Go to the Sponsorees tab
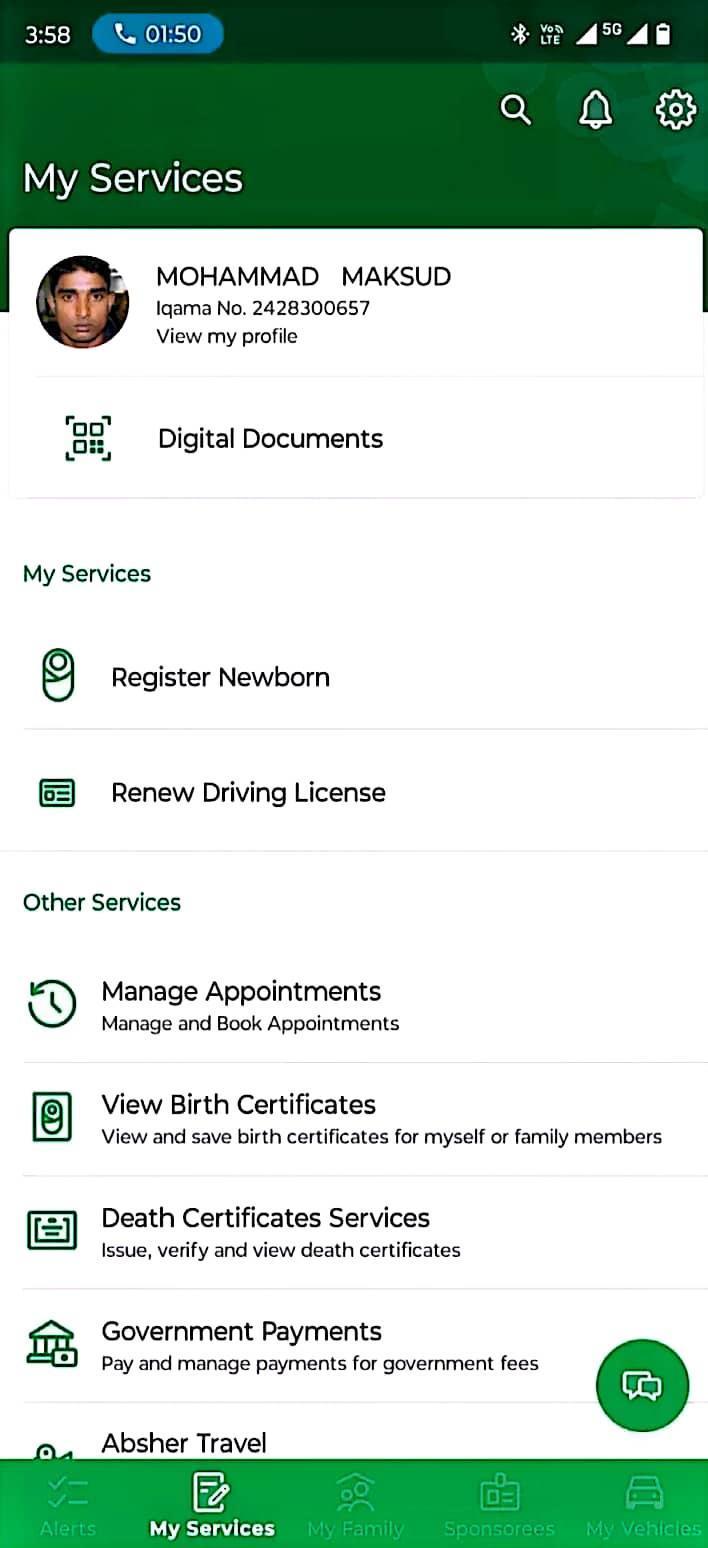Screen dimensions: 708x1548 [499, 1506]
